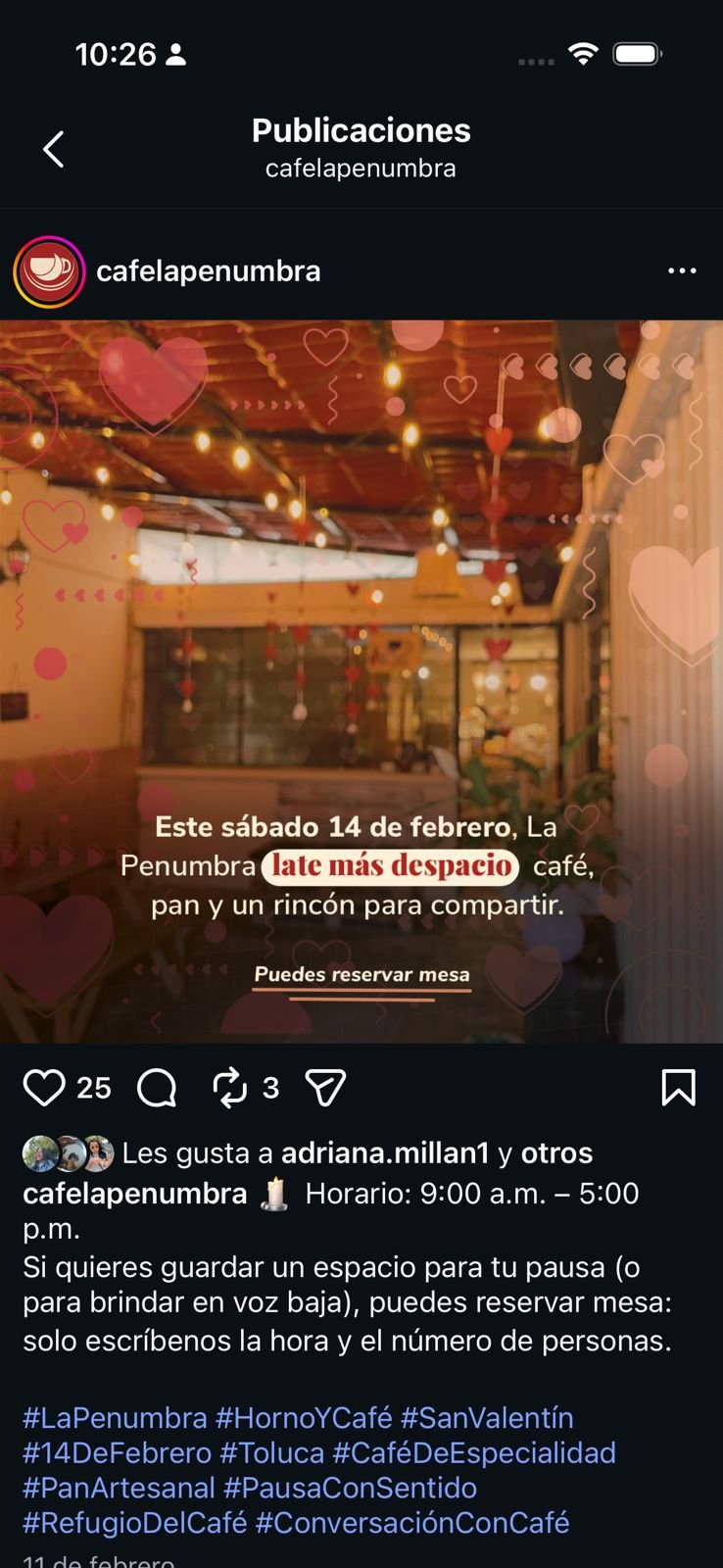The width and height of the screenshot is (723, 1568).
Task: Save the post with the bookmark
Action: [678, 1088]
